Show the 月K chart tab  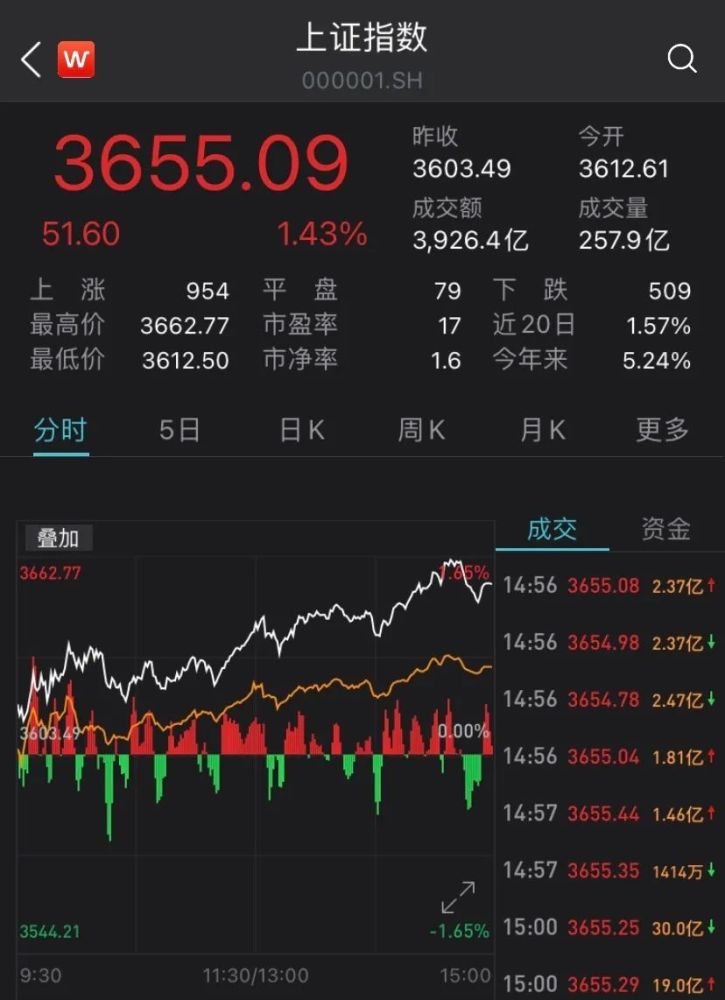(x=542, y=430)
